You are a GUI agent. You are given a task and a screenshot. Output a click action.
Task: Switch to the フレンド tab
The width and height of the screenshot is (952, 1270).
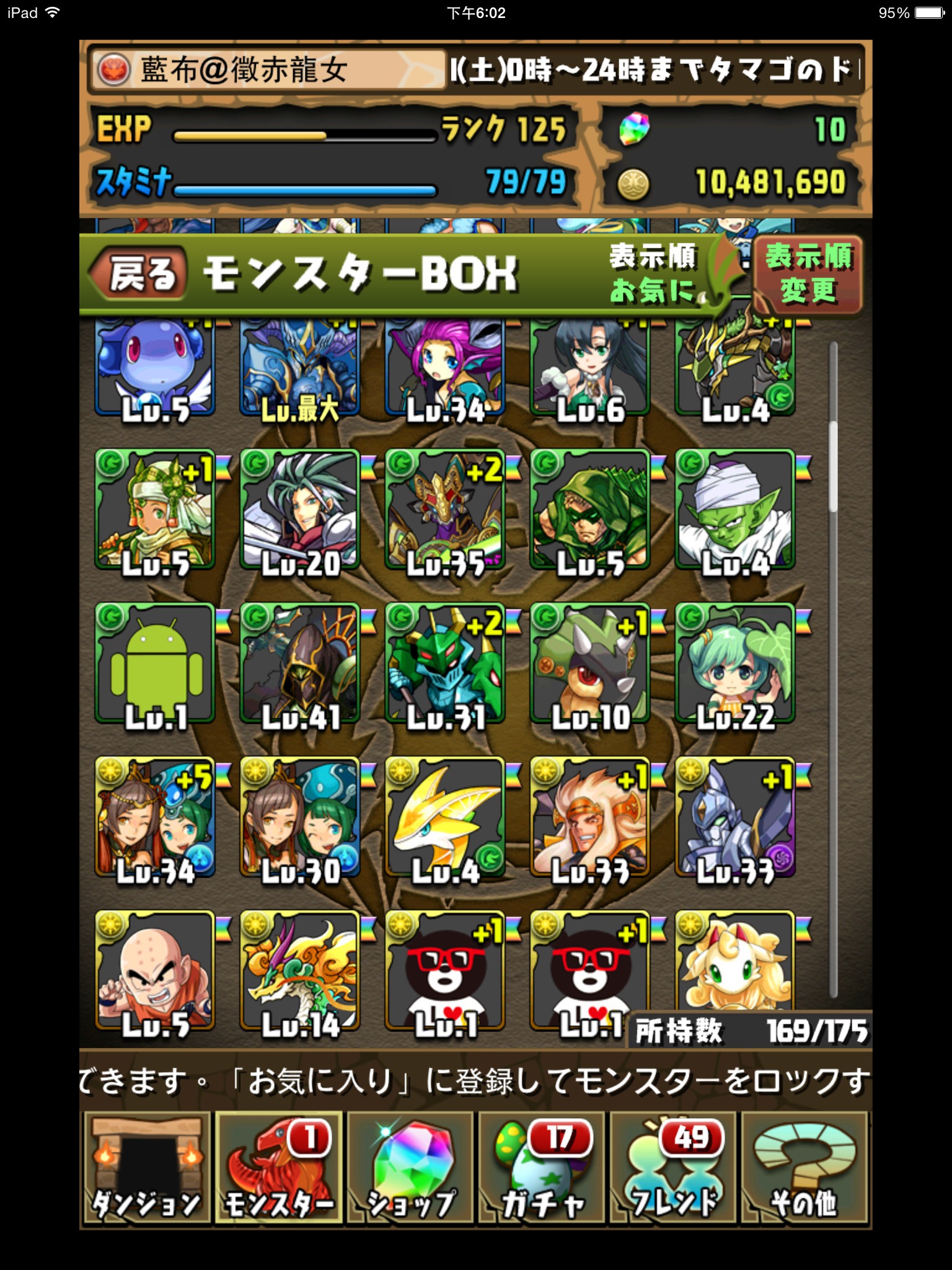tap(673, 1167)
